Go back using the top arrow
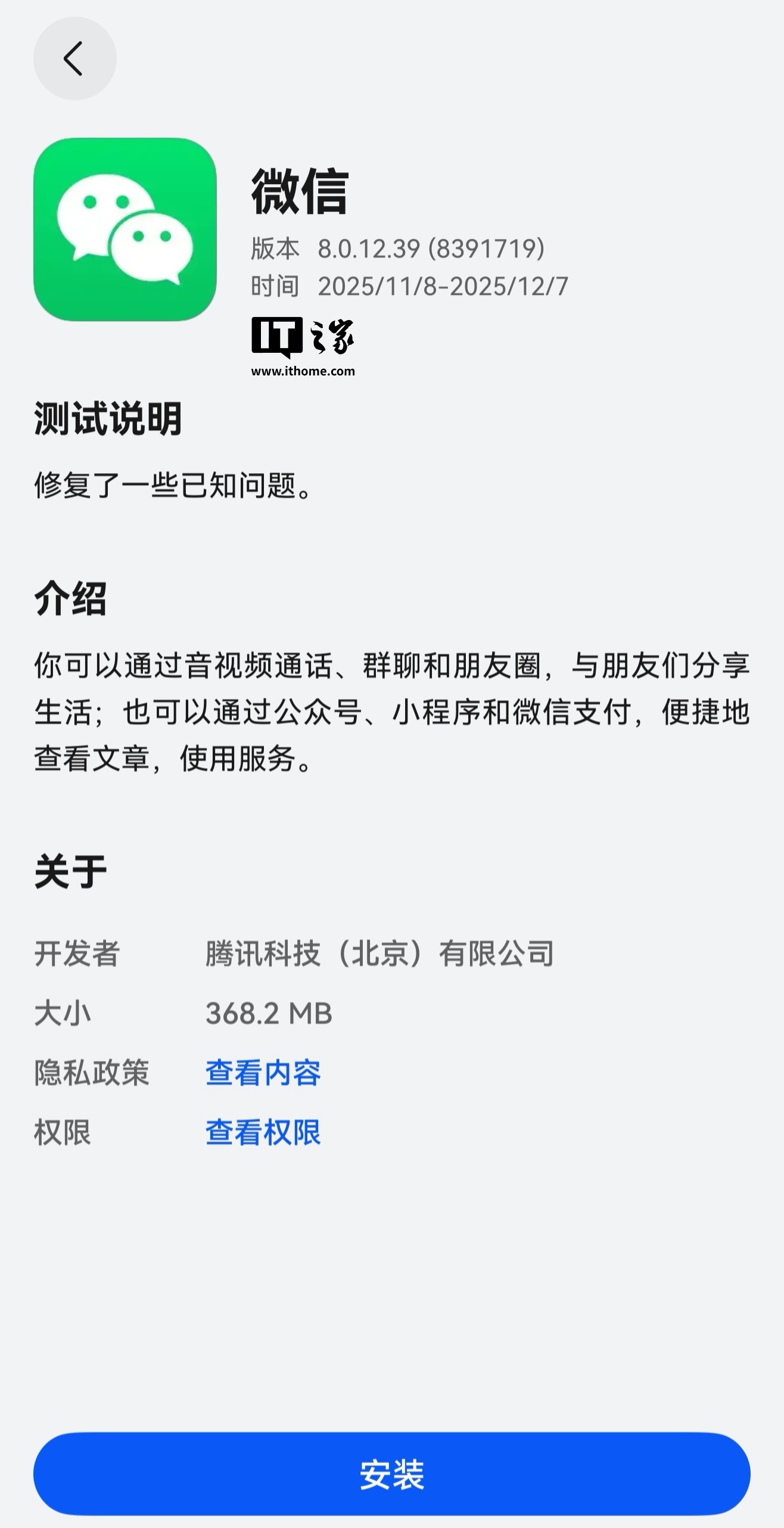Viewport: 784px width, 1528px height. click(74, 58)
